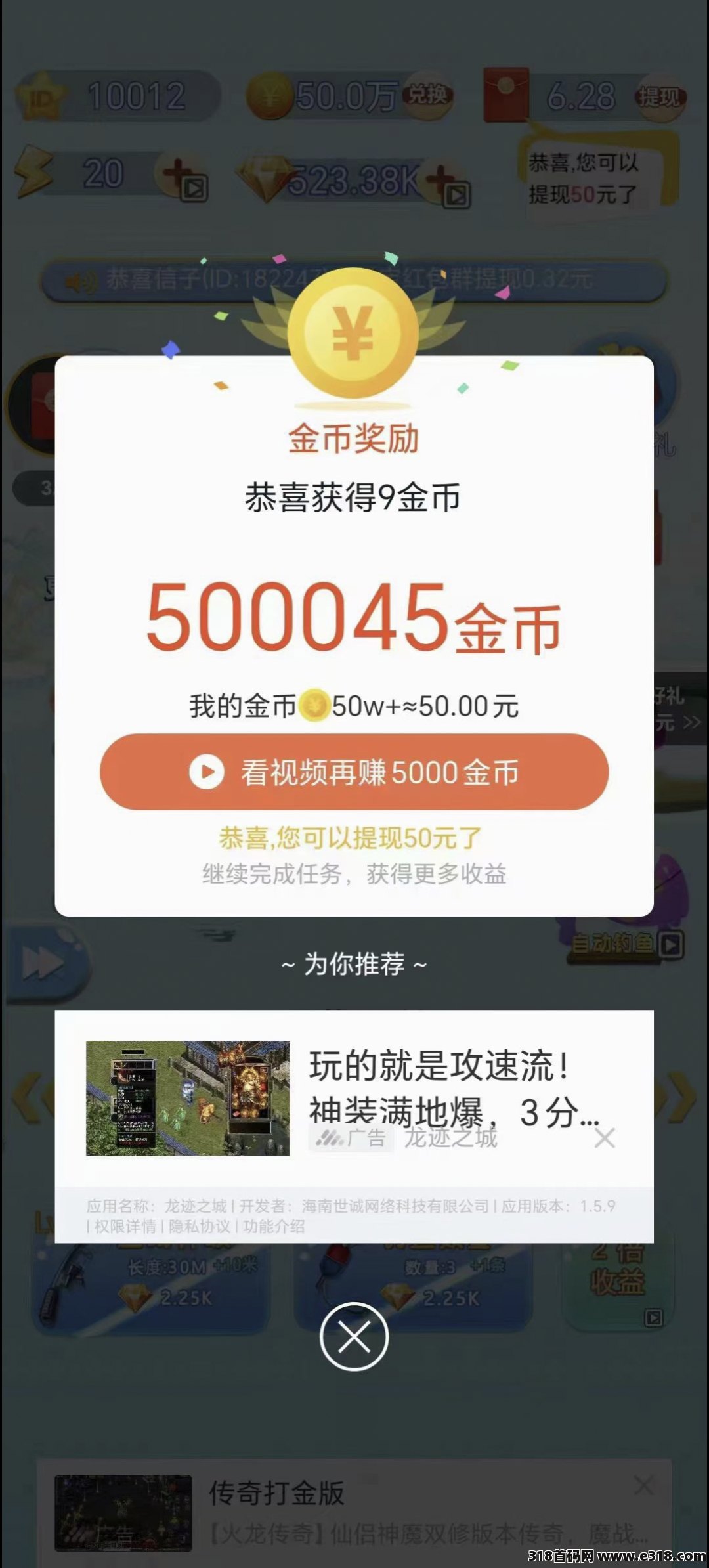Close the gold coin reward popup

354,1336
